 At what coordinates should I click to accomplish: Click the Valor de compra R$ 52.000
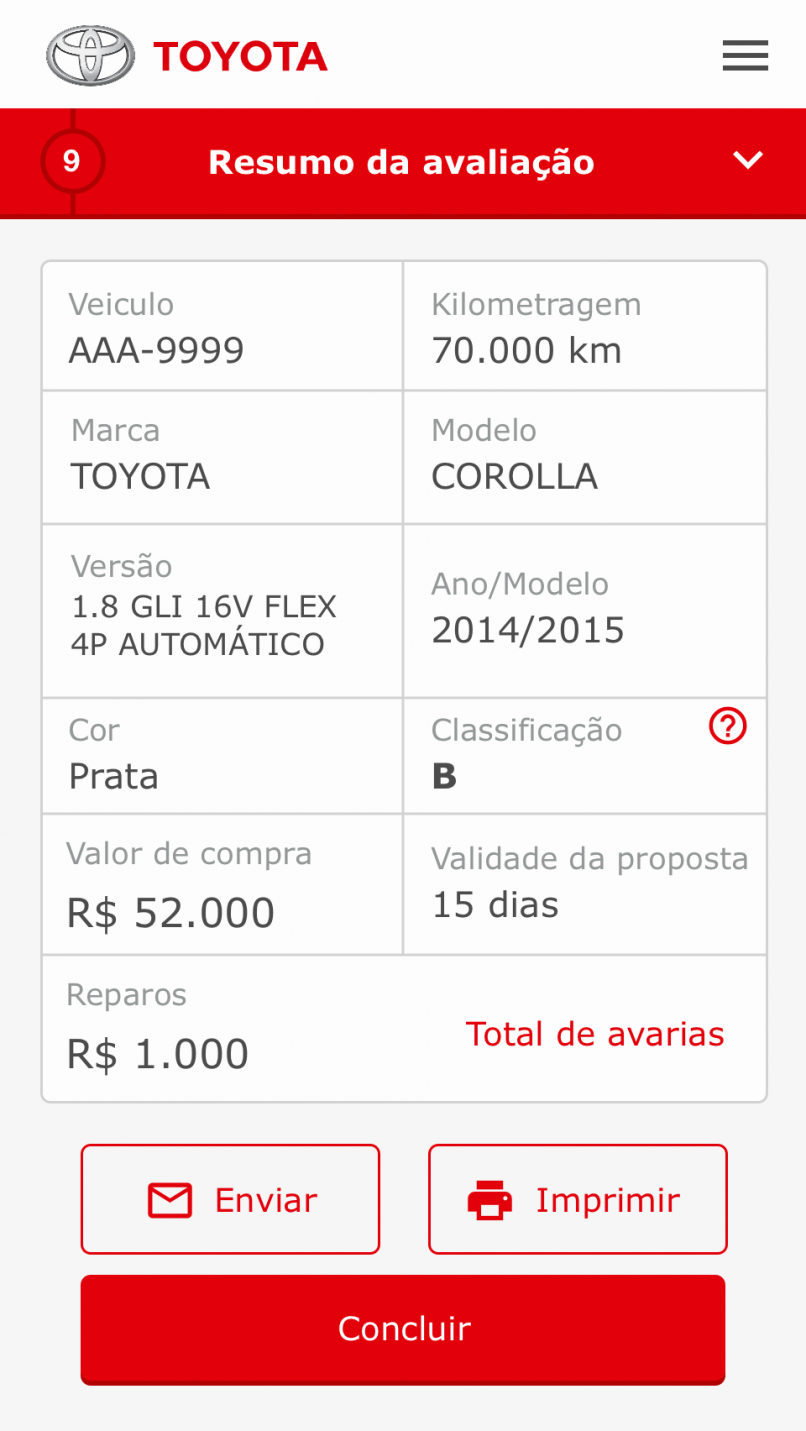[220, 884]
